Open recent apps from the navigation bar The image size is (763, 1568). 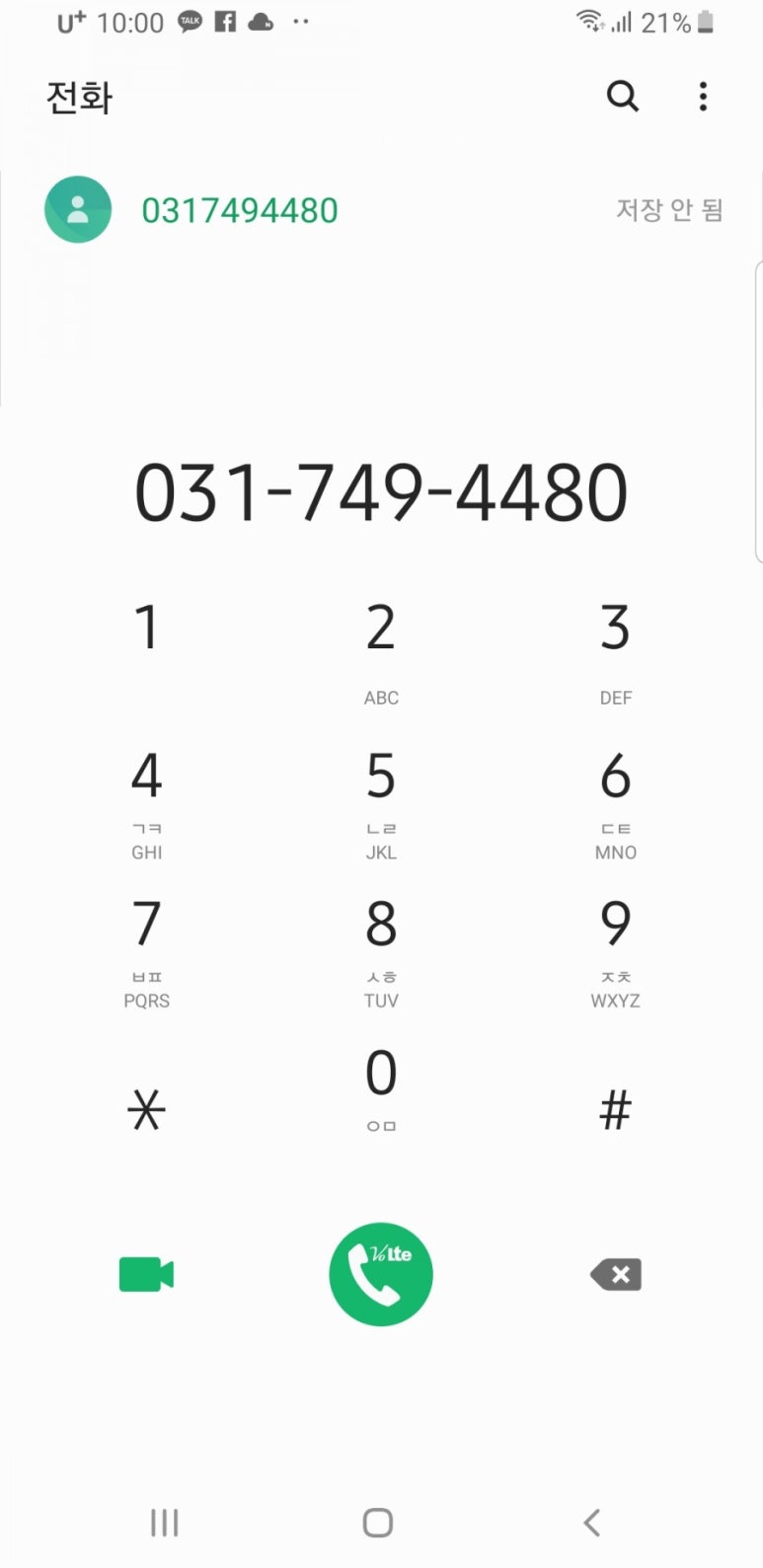pos(164,1523)
